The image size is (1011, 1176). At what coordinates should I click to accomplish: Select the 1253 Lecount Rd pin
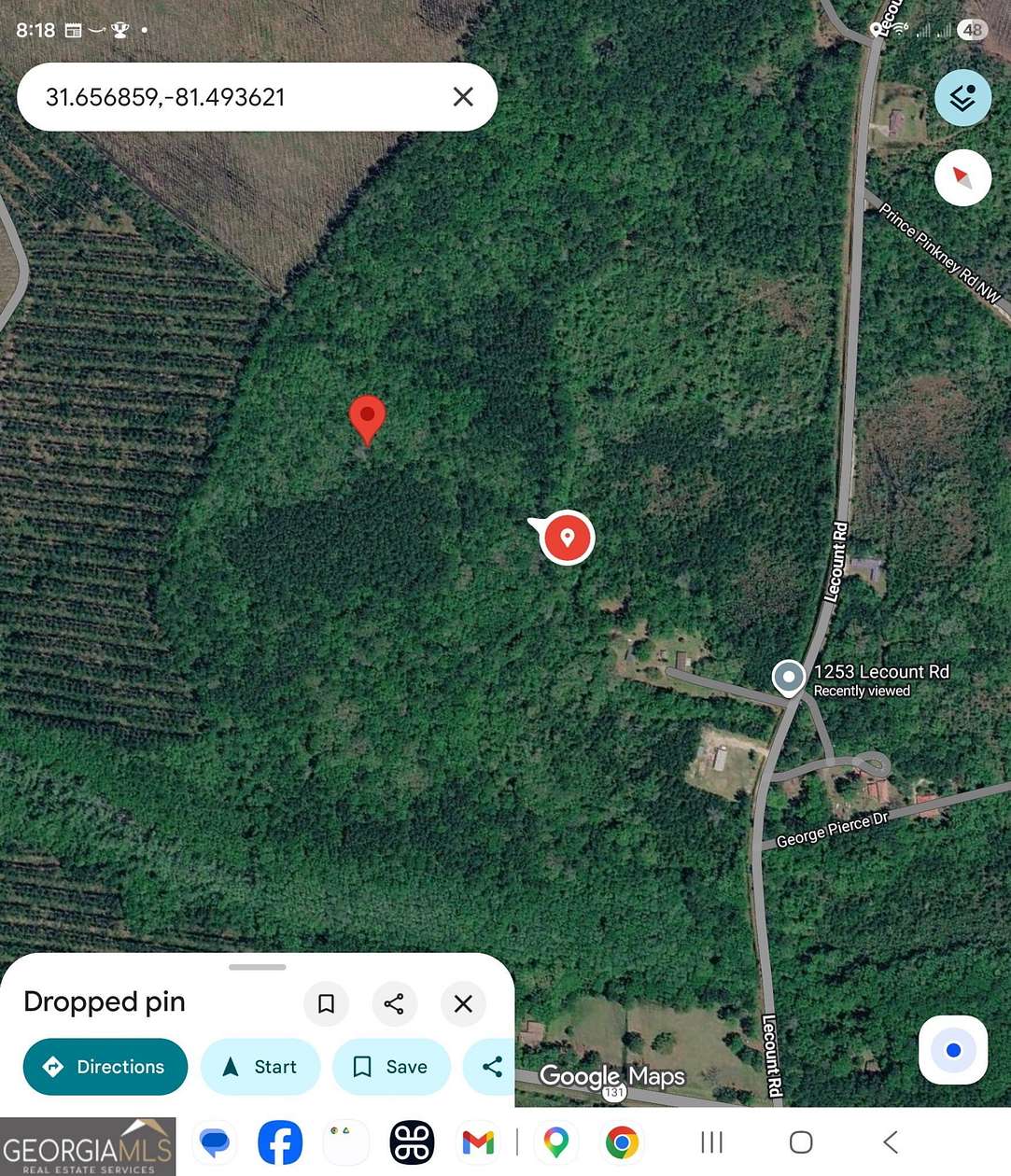click(788, 677)
